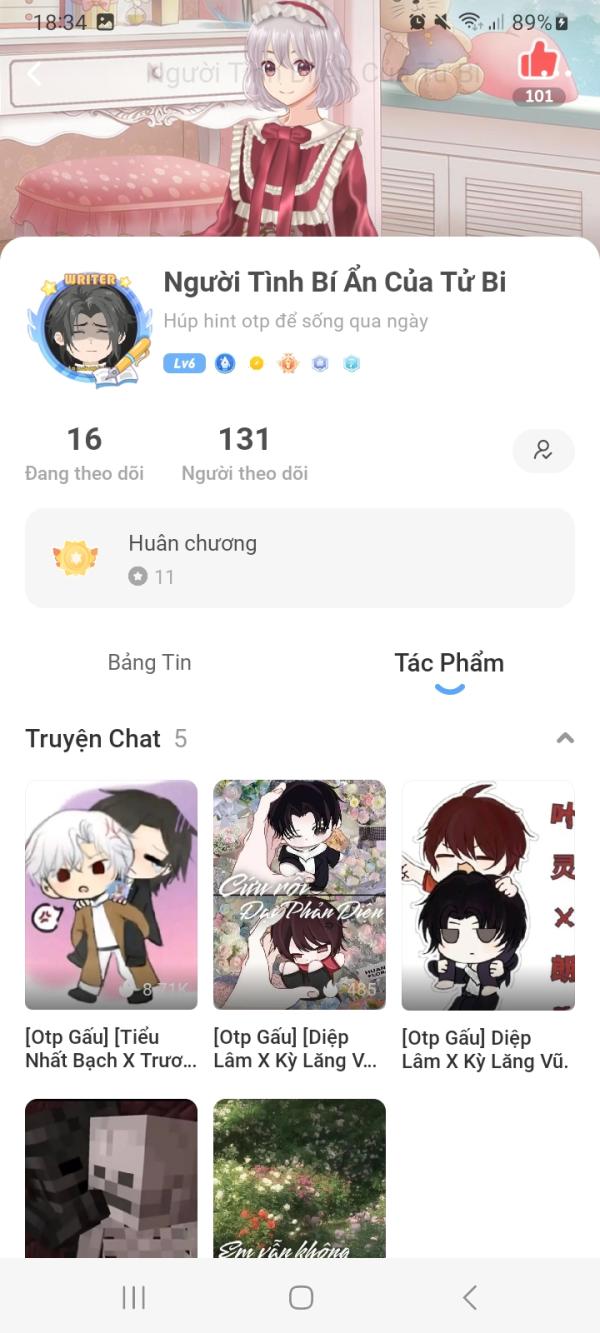The width and height of the screenshot is (600, 1333).
Task: Select the Tác Phẩm tab
Action: [449, 663]
